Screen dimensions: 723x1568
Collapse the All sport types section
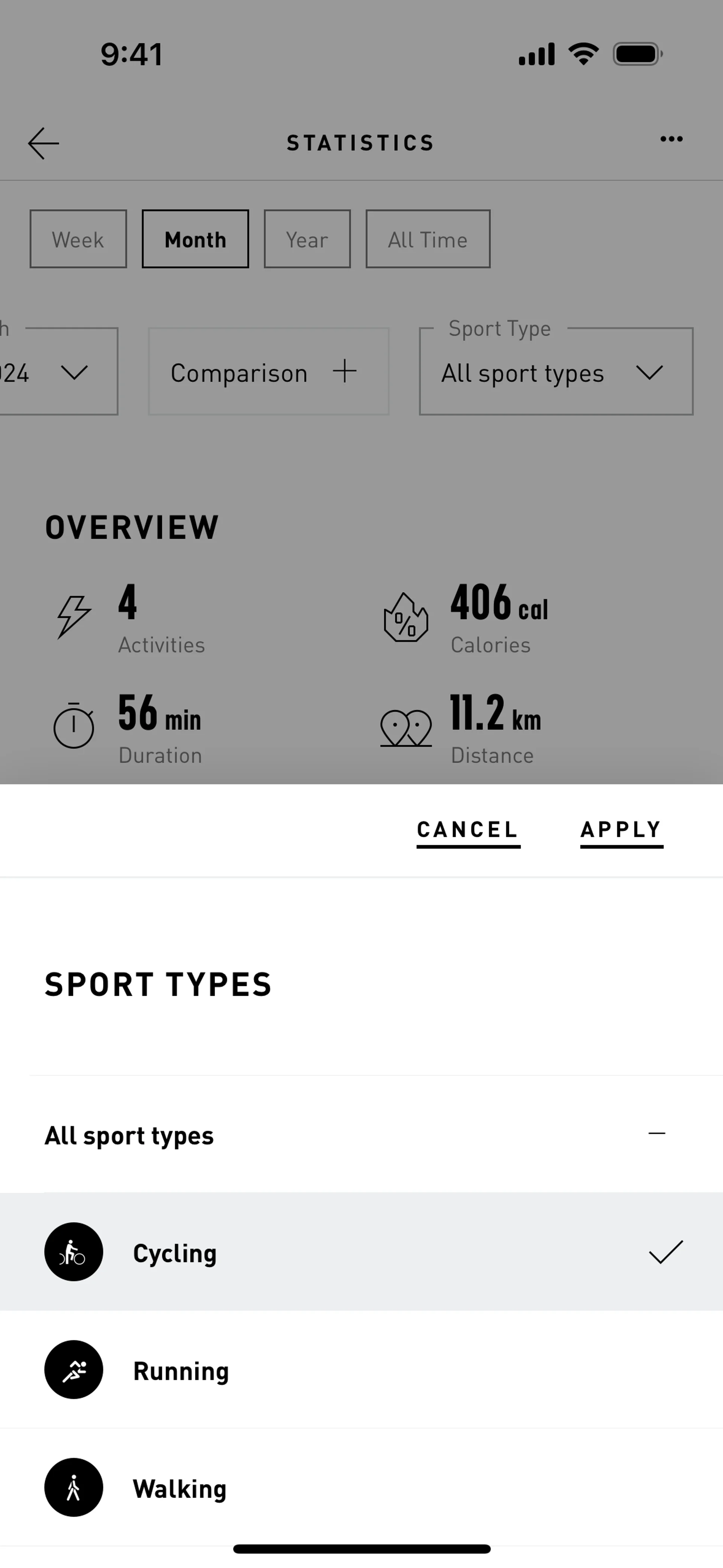(x=657, y=1134)
